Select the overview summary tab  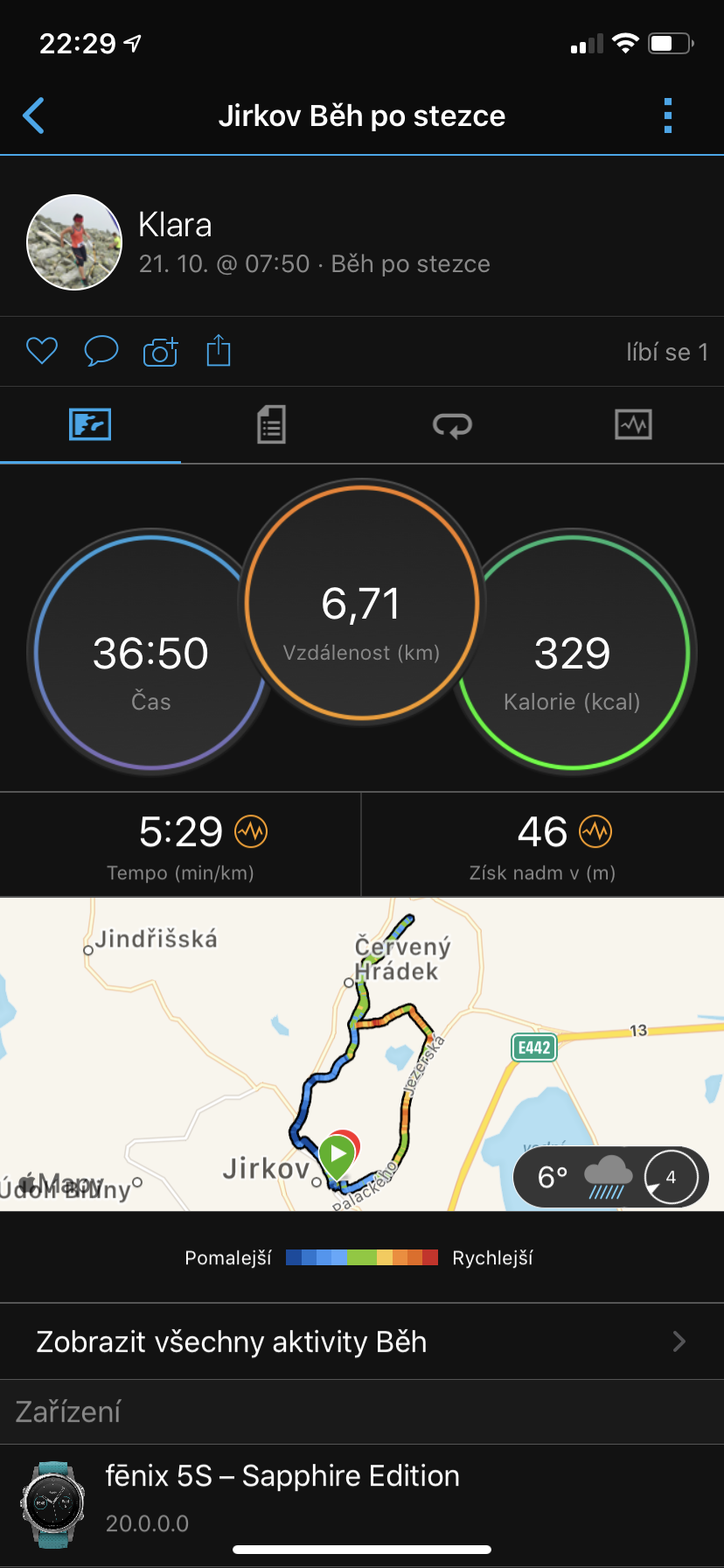(x=90, y=425)
